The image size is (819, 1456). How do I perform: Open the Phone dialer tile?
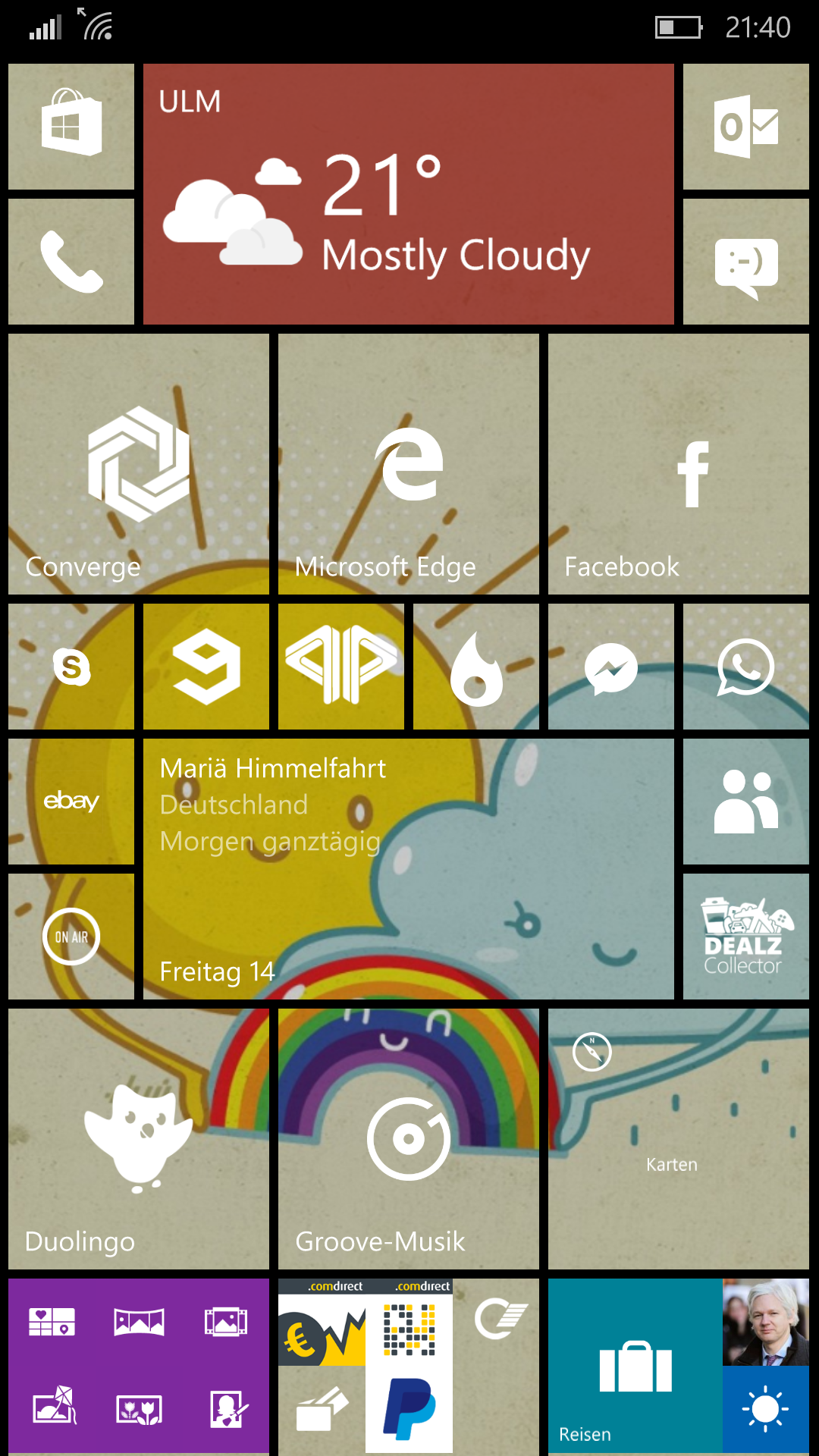(71, 262)
